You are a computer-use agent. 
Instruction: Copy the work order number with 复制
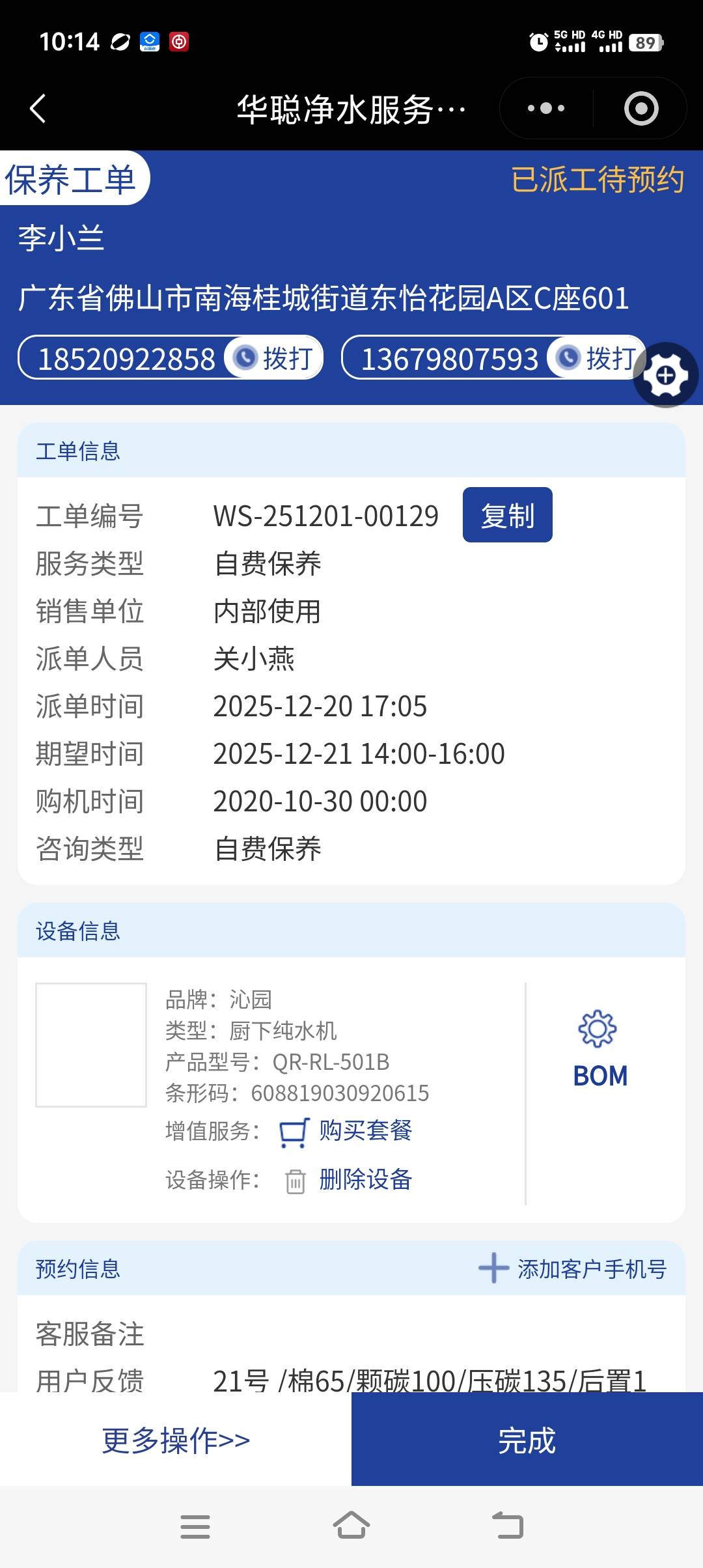pyautogui.click(x=507, y=515)
